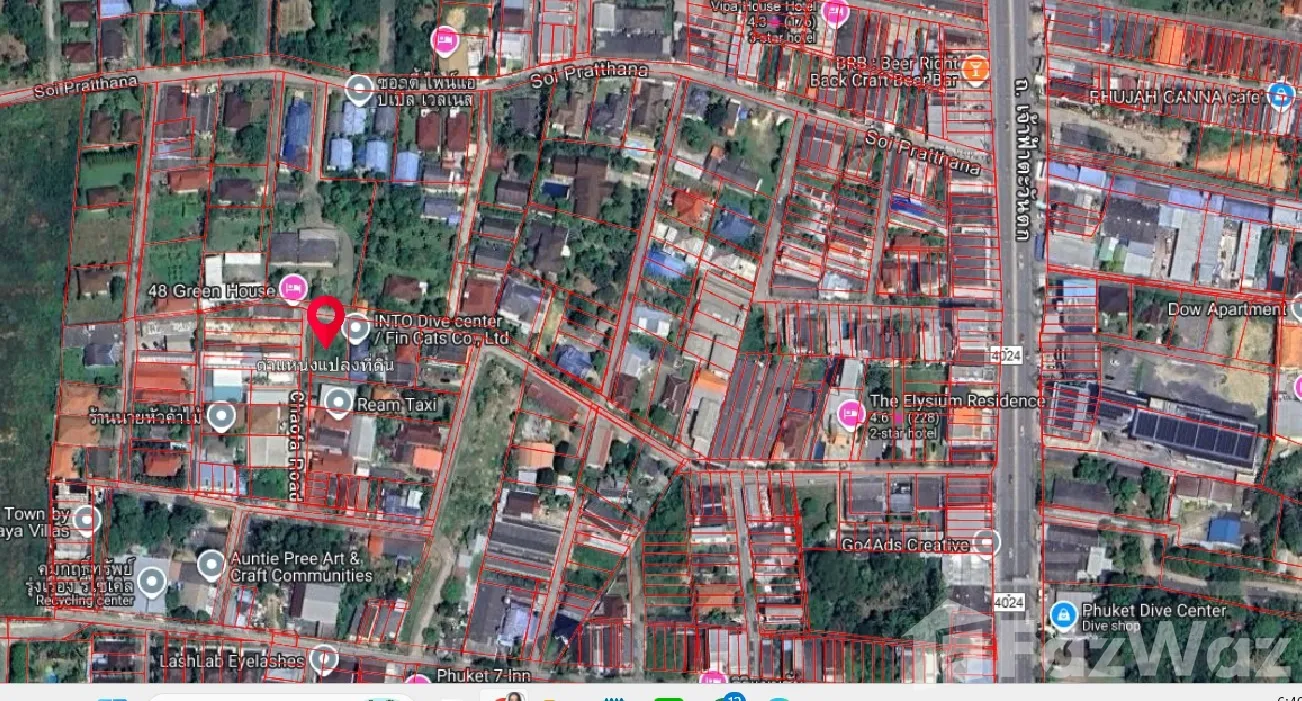Select the Recycling center marker

152,580
